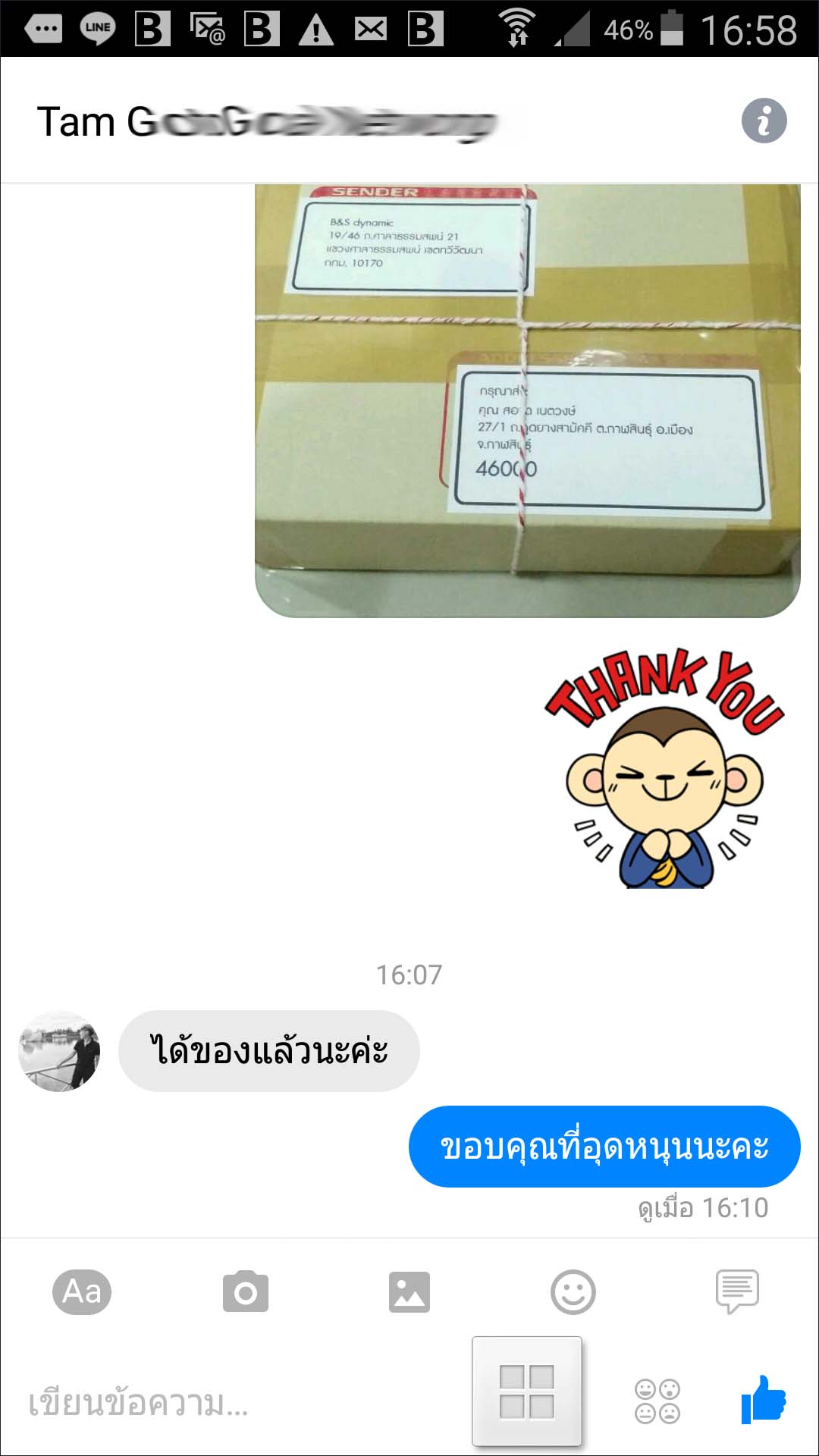Open conversation info details
The image size is (819, 1456).
(764, 121)
